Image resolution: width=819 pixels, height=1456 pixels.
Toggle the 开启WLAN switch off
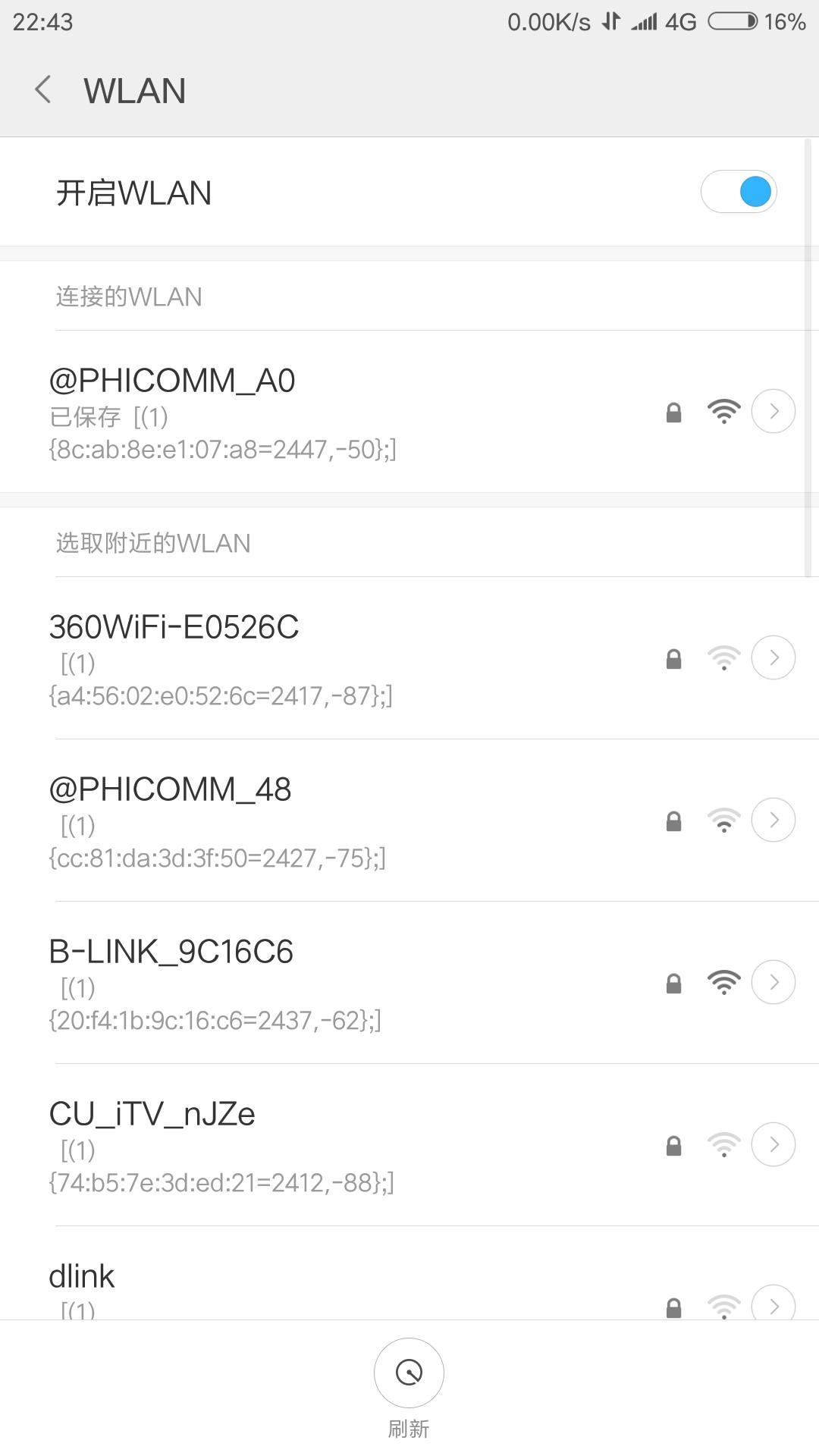click(739, 192)
